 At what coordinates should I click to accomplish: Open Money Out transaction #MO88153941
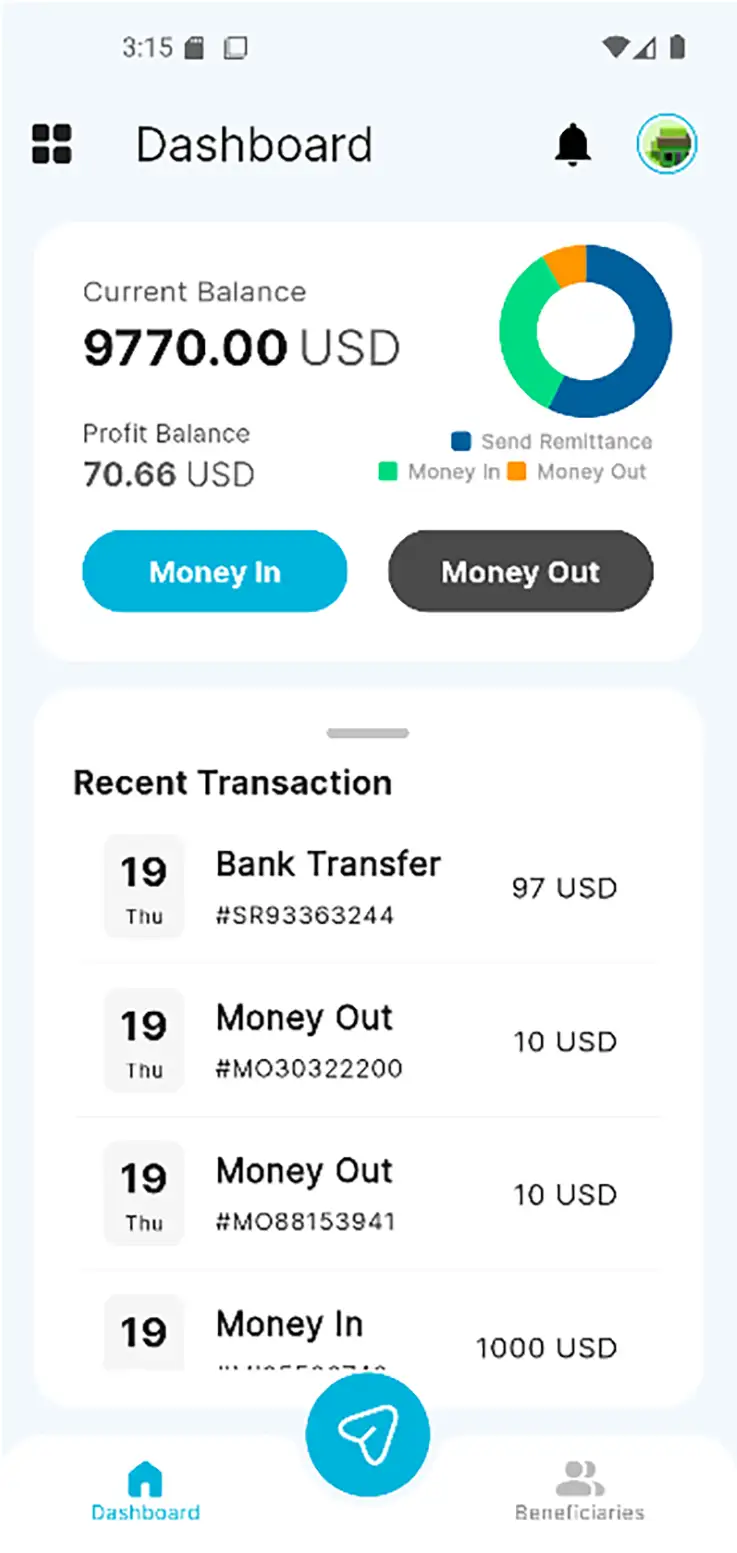[366, 1194]
